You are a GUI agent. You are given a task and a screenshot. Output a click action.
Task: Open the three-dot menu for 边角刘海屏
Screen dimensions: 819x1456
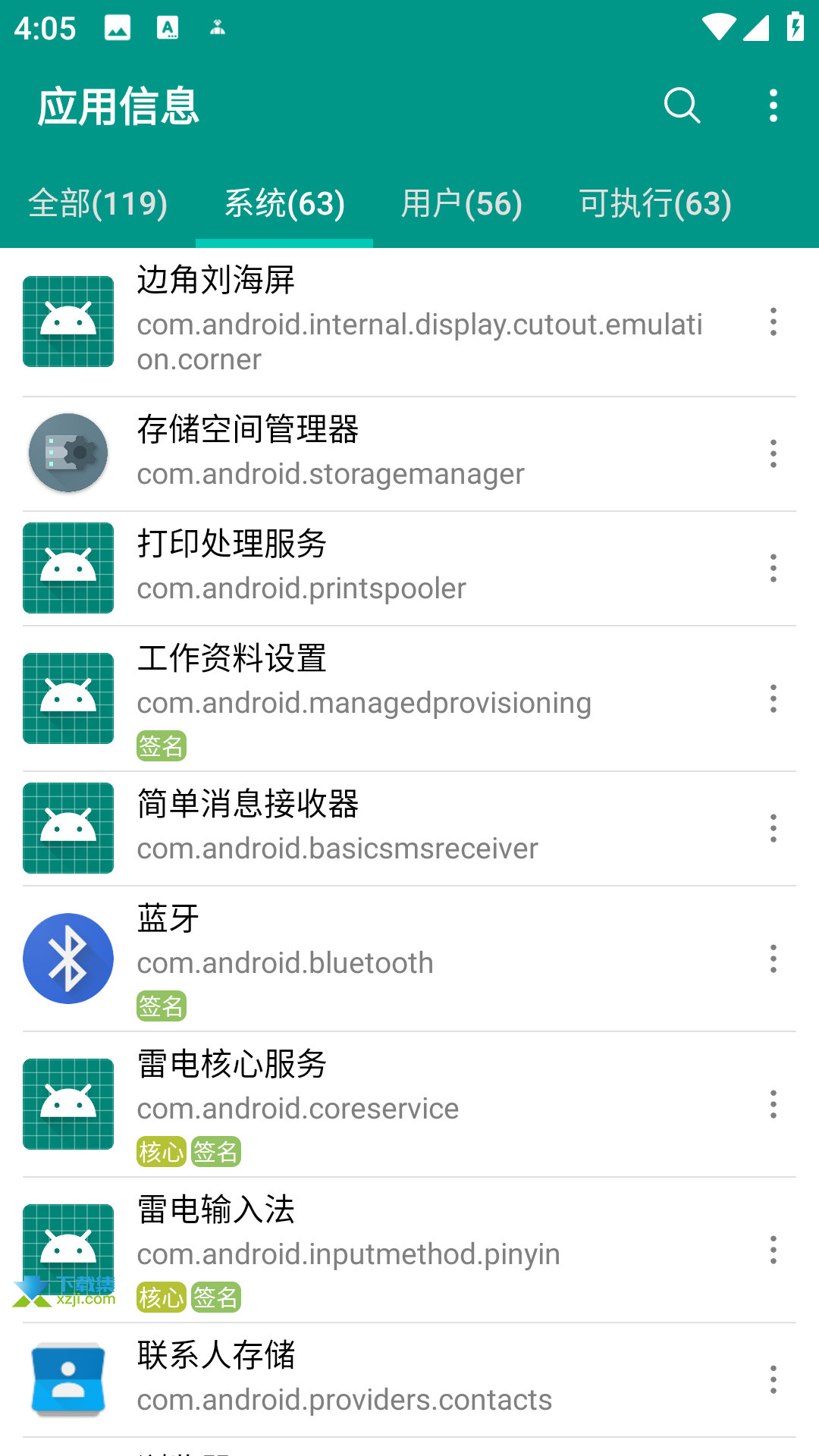pyautogui.click(x=773, y=322)
